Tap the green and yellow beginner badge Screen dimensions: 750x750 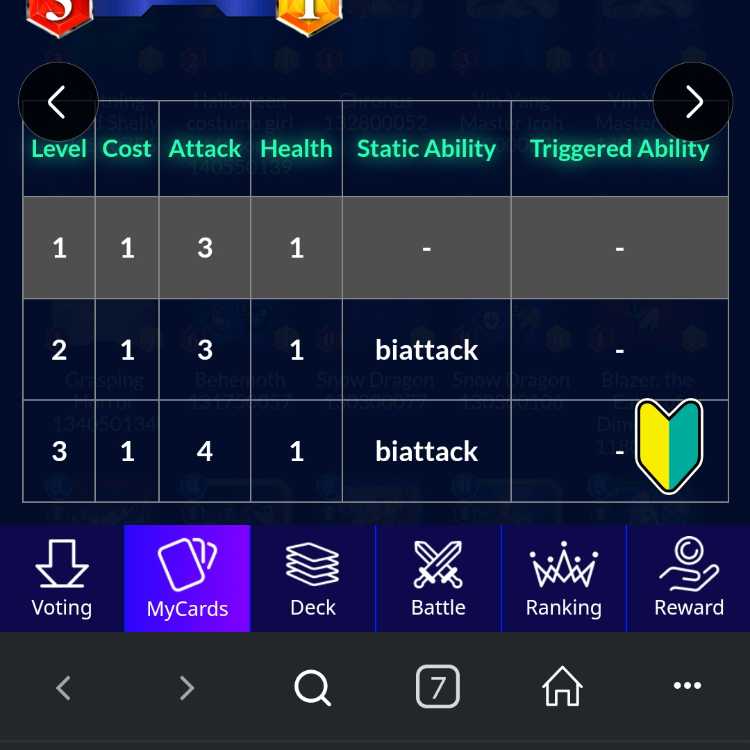pos(669,446)
